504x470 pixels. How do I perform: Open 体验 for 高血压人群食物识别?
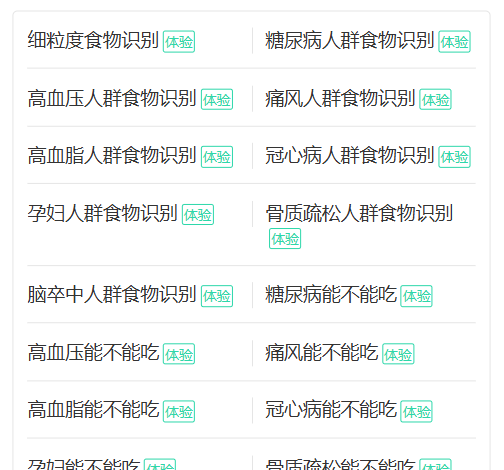point(217,99)
